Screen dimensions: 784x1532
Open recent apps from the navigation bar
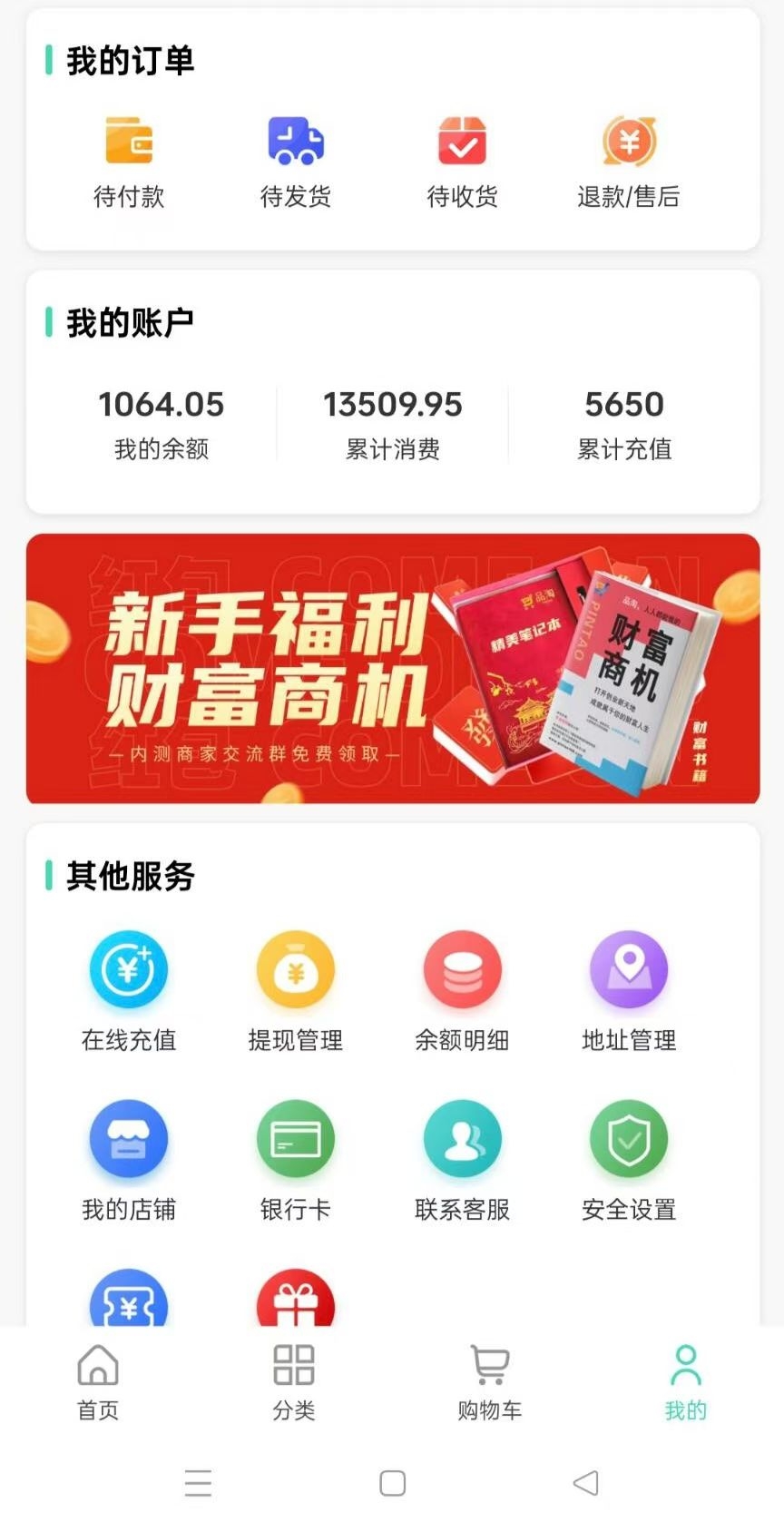pyautogui.click(x=198, y=1483)
